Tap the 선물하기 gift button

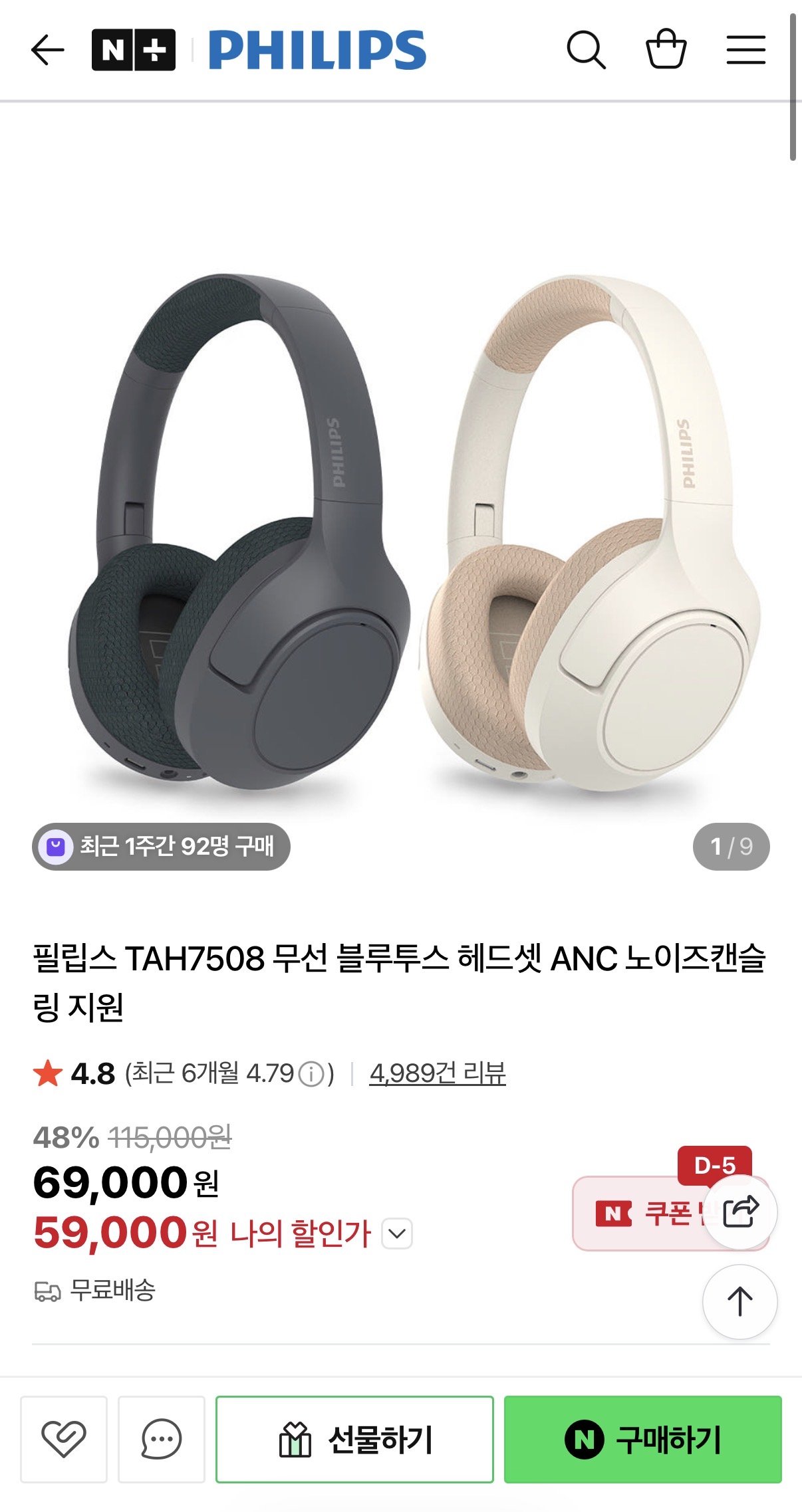(356, 1438)
